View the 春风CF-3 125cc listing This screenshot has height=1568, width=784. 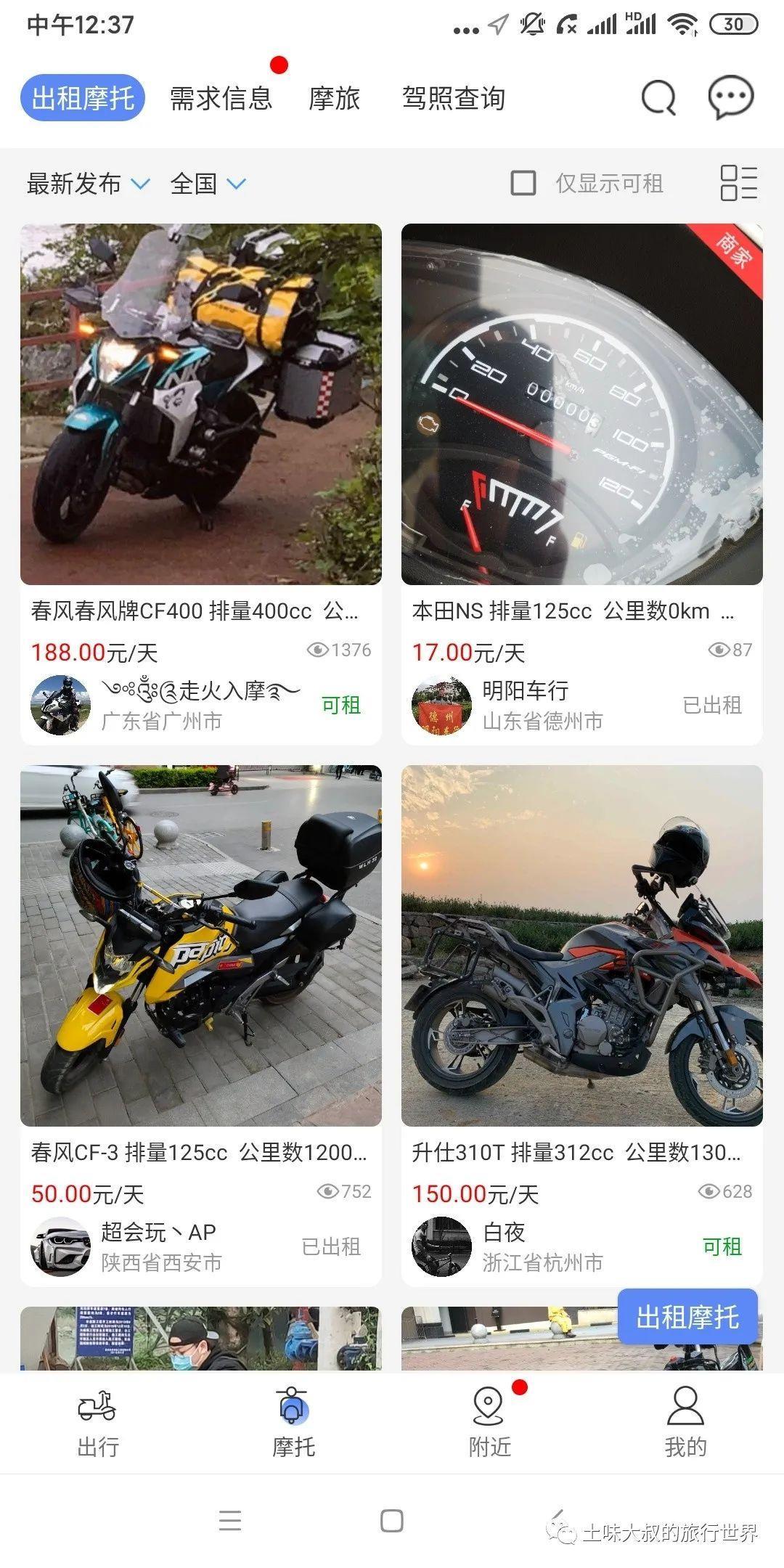[x=200, y=946]
